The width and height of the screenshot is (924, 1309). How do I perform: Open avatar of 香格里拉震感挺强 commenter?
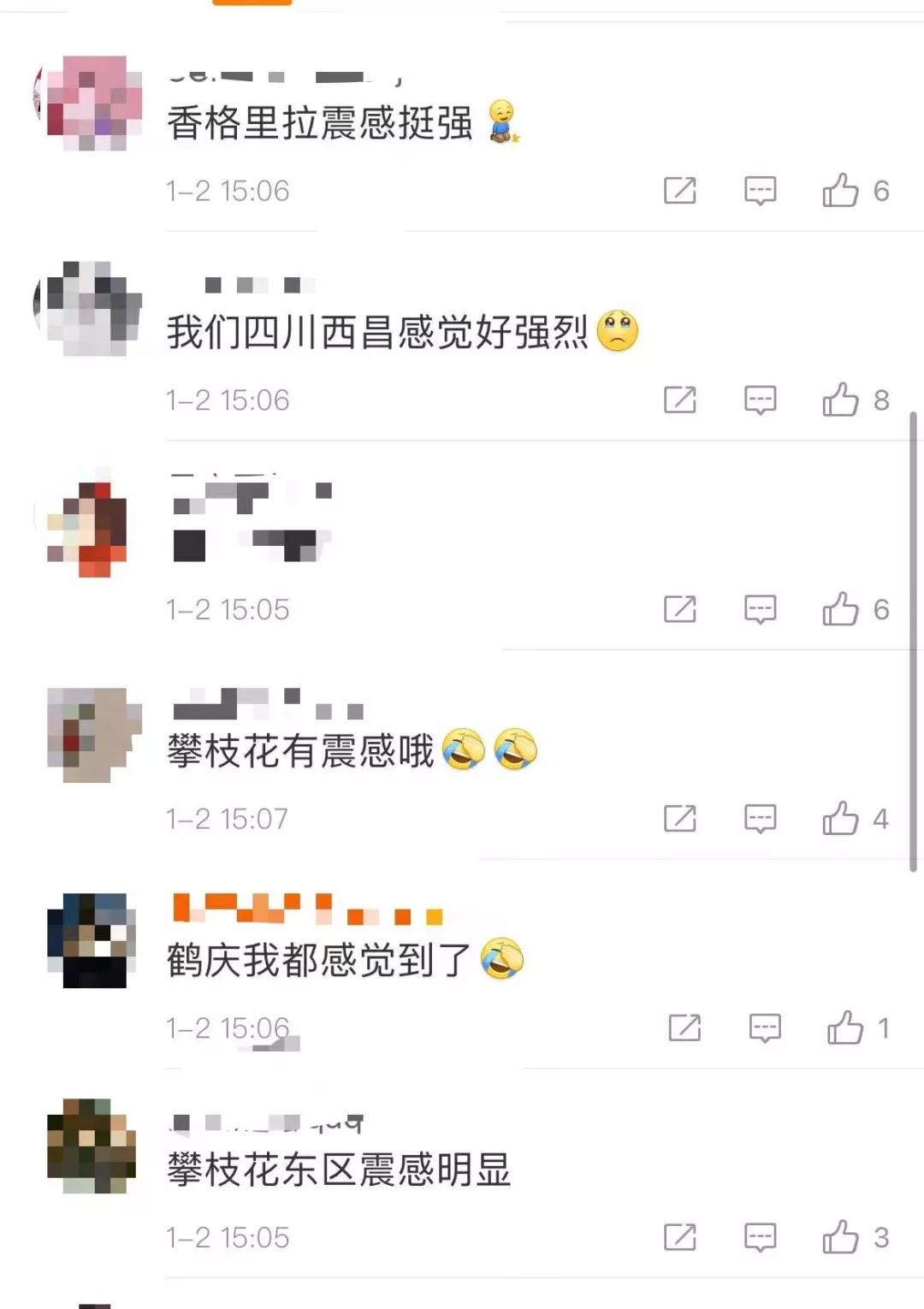tap(92, 103)
